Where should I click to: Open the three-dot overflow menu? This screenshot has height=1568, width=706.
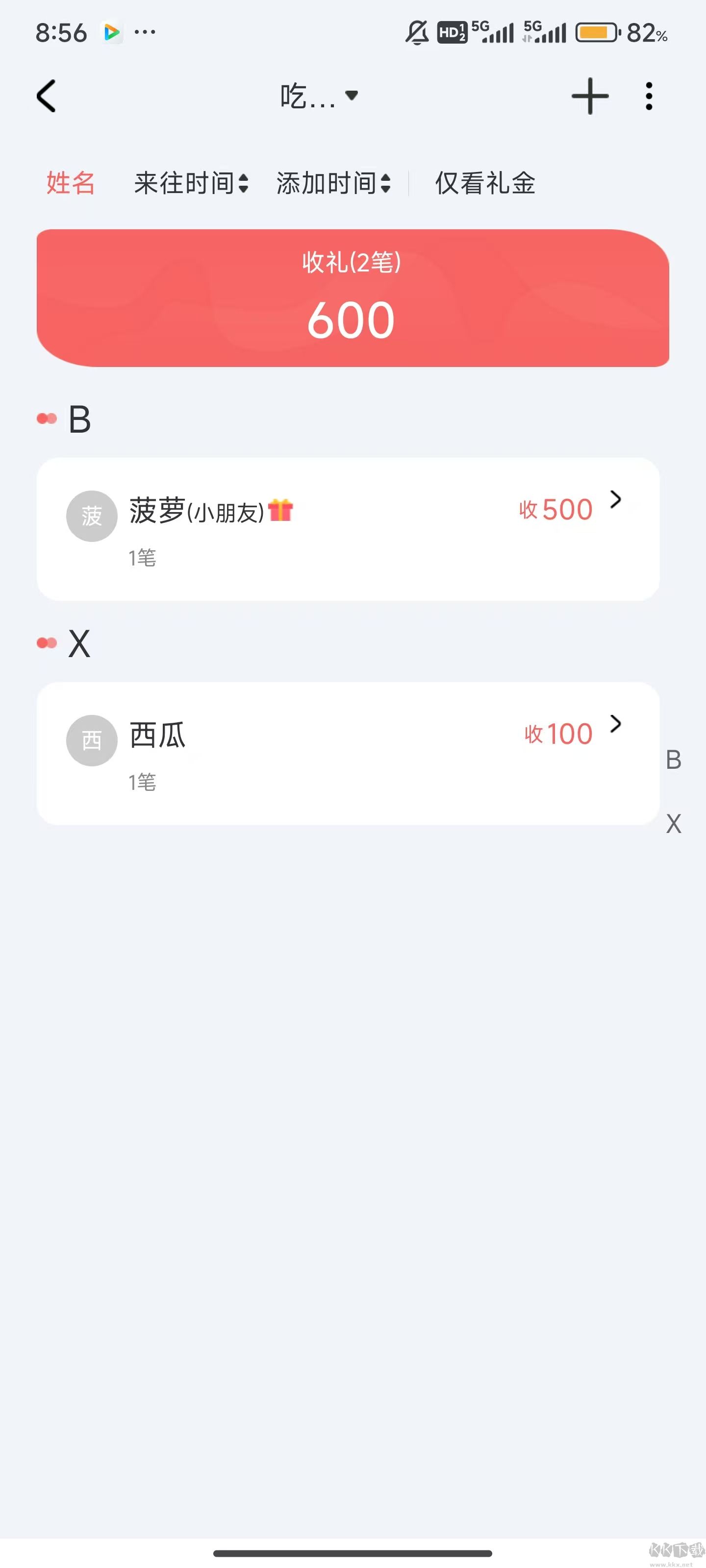[x=648, y=96]
